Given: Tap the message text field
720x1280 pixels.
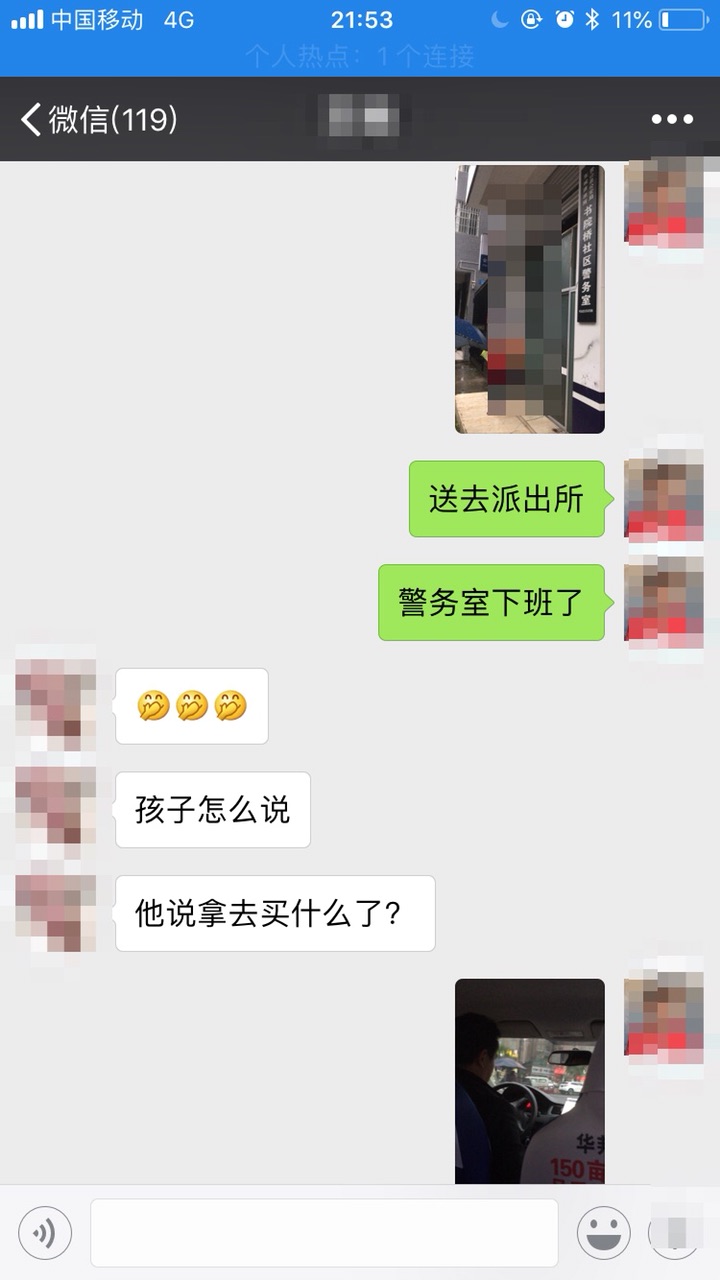Looking at the screenshot, I should [x=324, y=1232].
